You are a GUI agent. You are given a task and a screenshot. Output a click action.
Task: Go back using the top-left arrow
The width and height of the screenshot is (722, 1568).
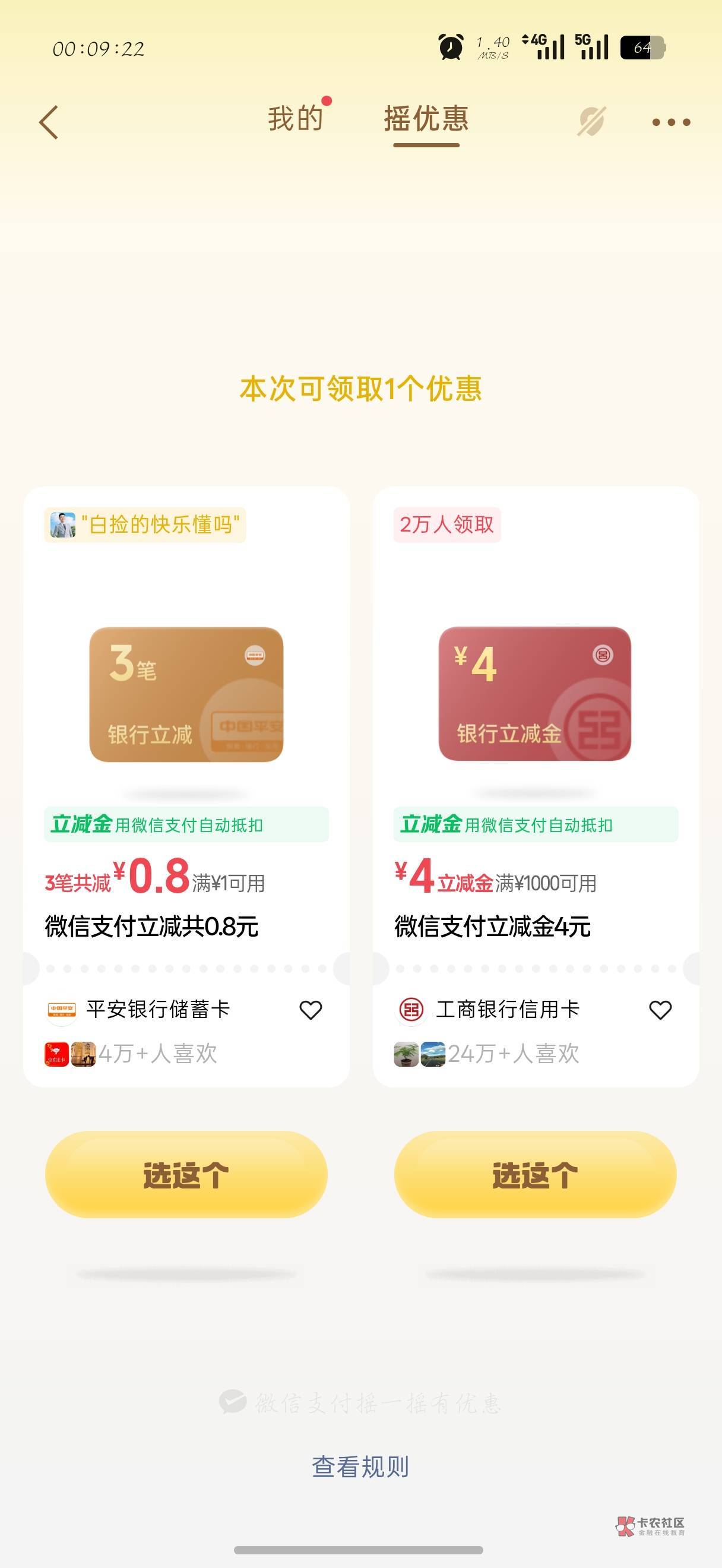[49, 122]
